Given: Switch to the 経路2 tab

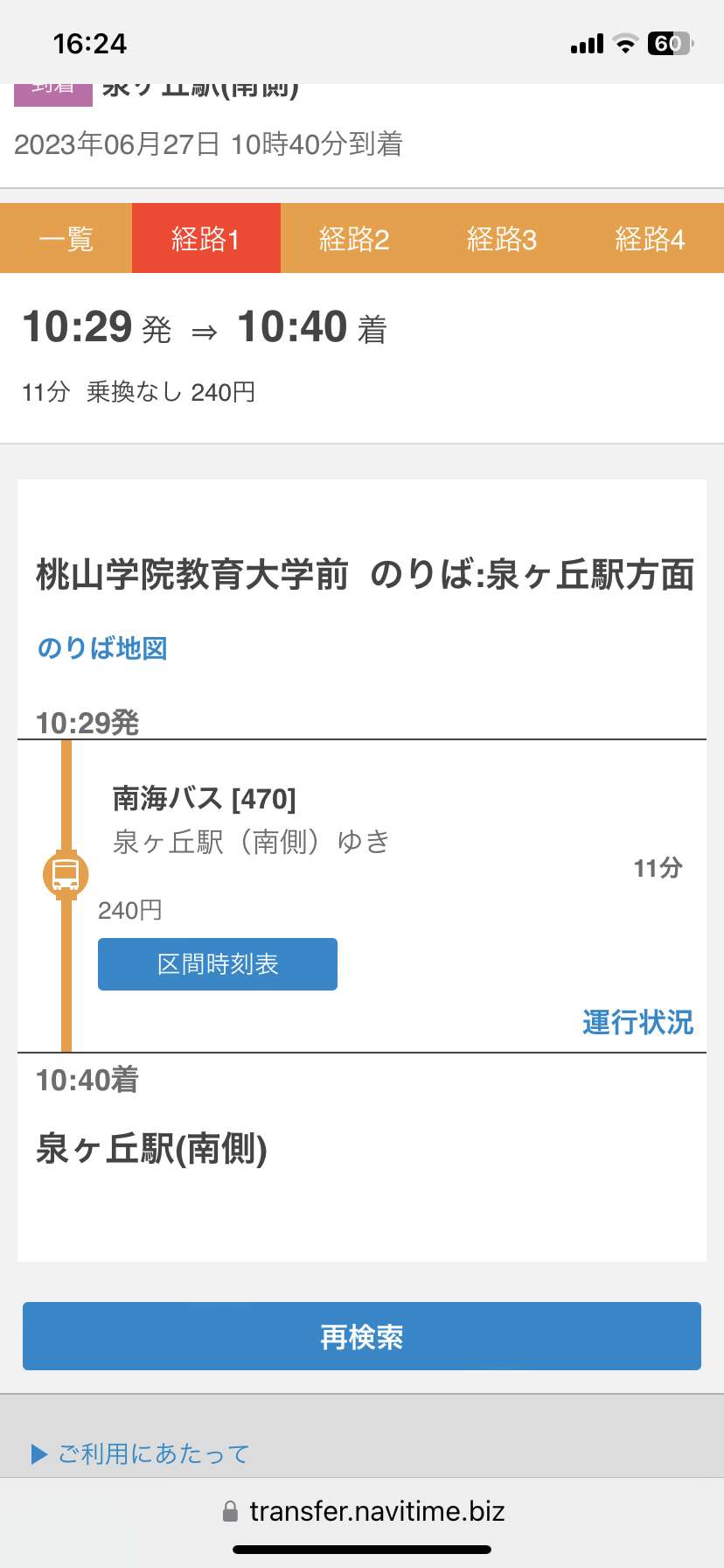Looking at the screenshot, I should point(354,238).
